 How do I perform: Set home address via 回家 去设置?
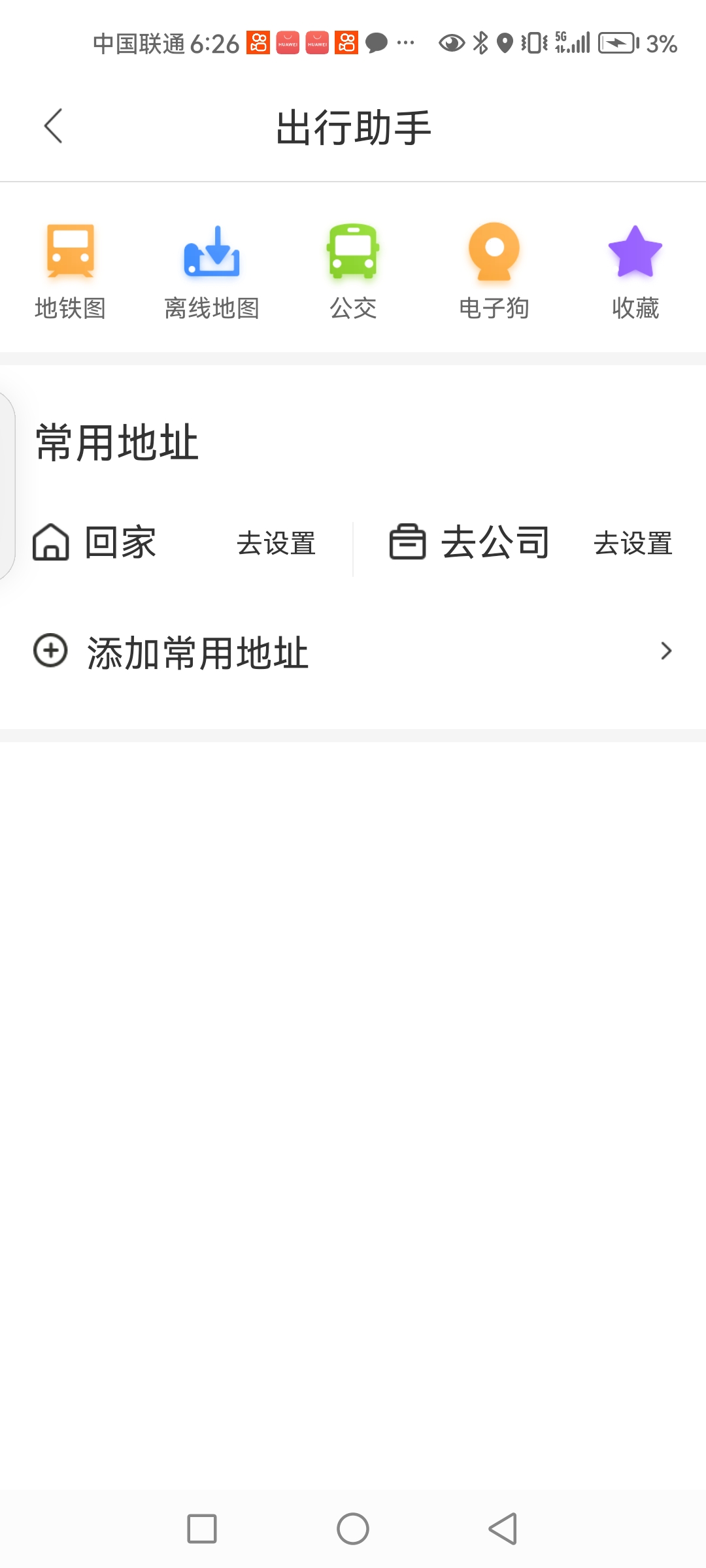(277, 543)
